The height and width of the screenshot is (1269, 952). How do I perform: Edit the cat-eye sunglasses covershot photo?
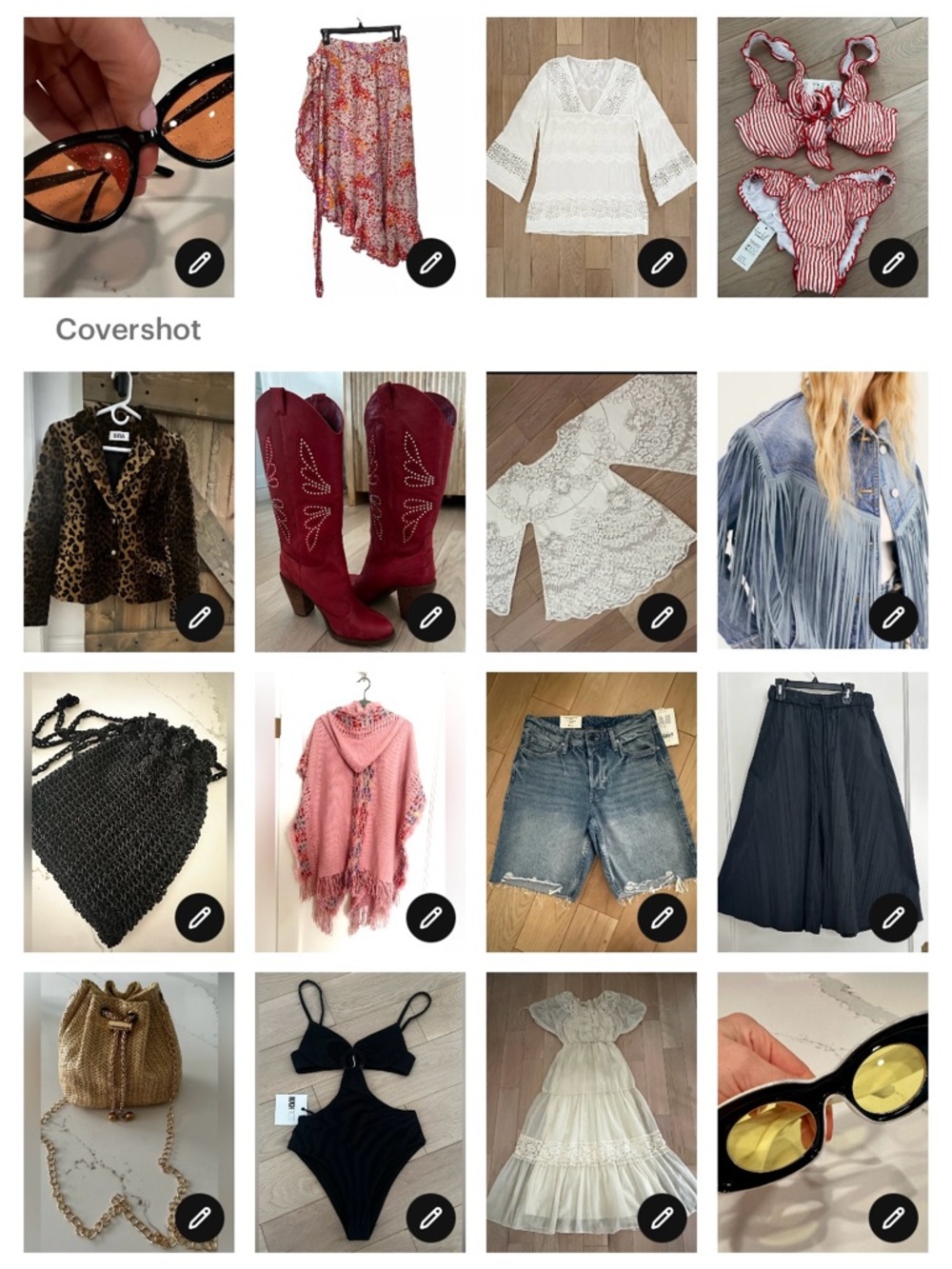(x=199, y=263)
